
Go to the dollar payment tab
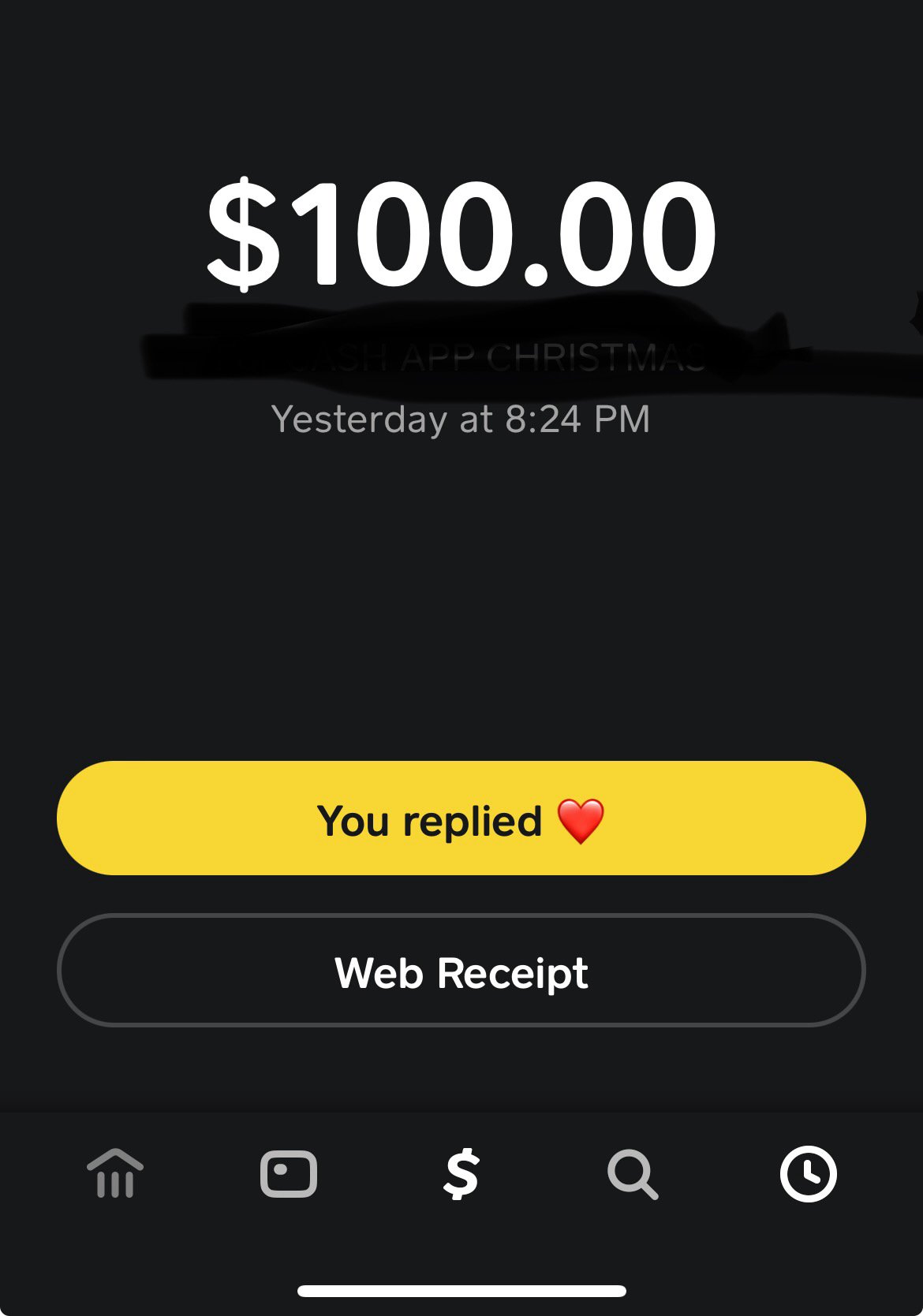(461, 1173)
